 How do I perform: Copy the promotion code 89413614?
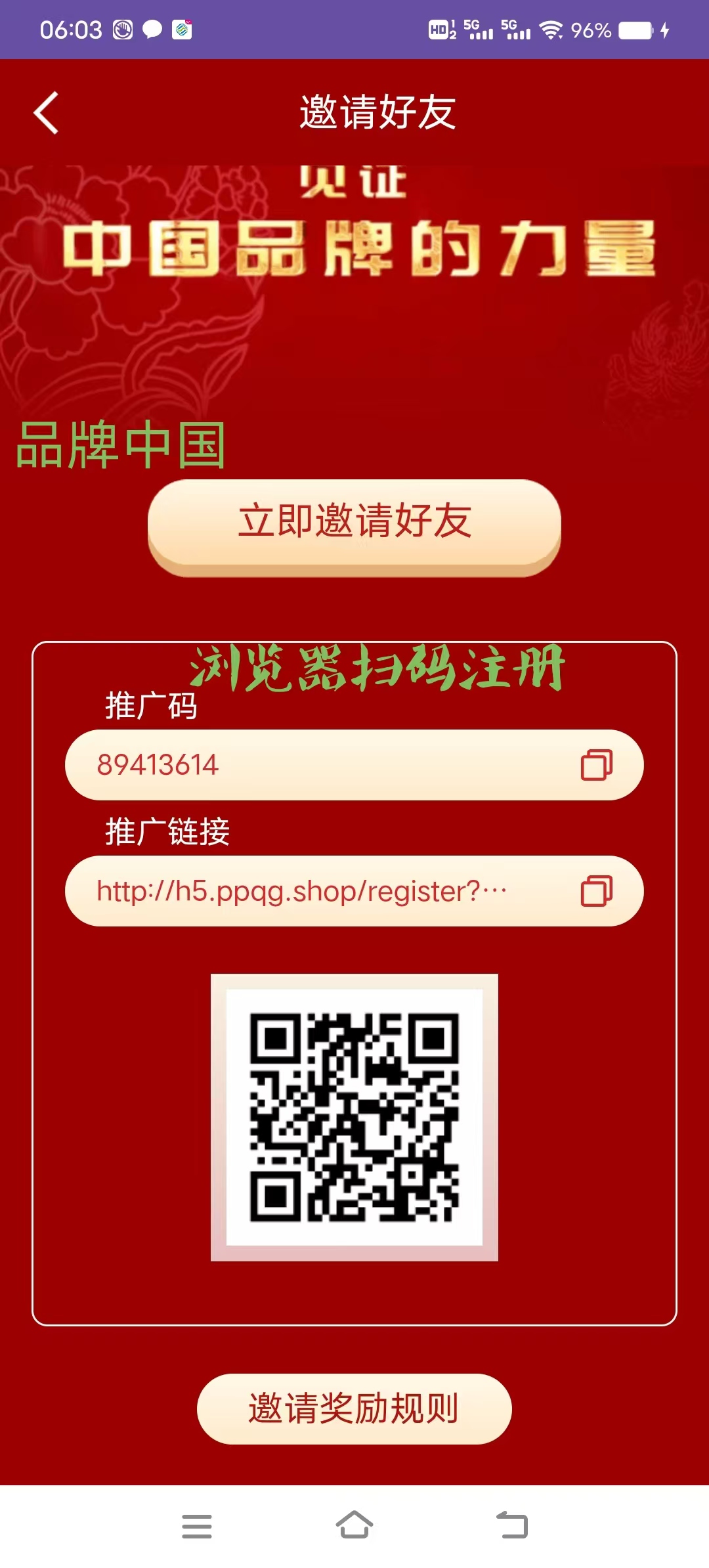(596, 765)
